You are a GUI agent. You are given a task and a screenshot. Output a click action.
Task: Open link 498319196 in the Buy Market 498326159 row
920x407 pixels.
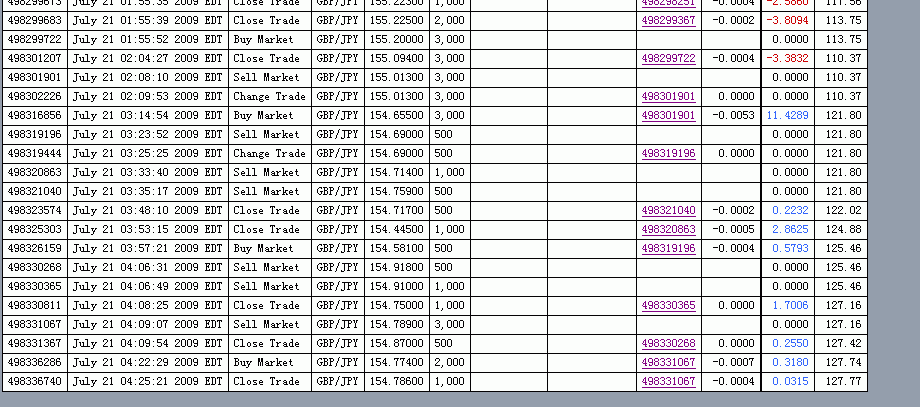click(x=668, y=248)
